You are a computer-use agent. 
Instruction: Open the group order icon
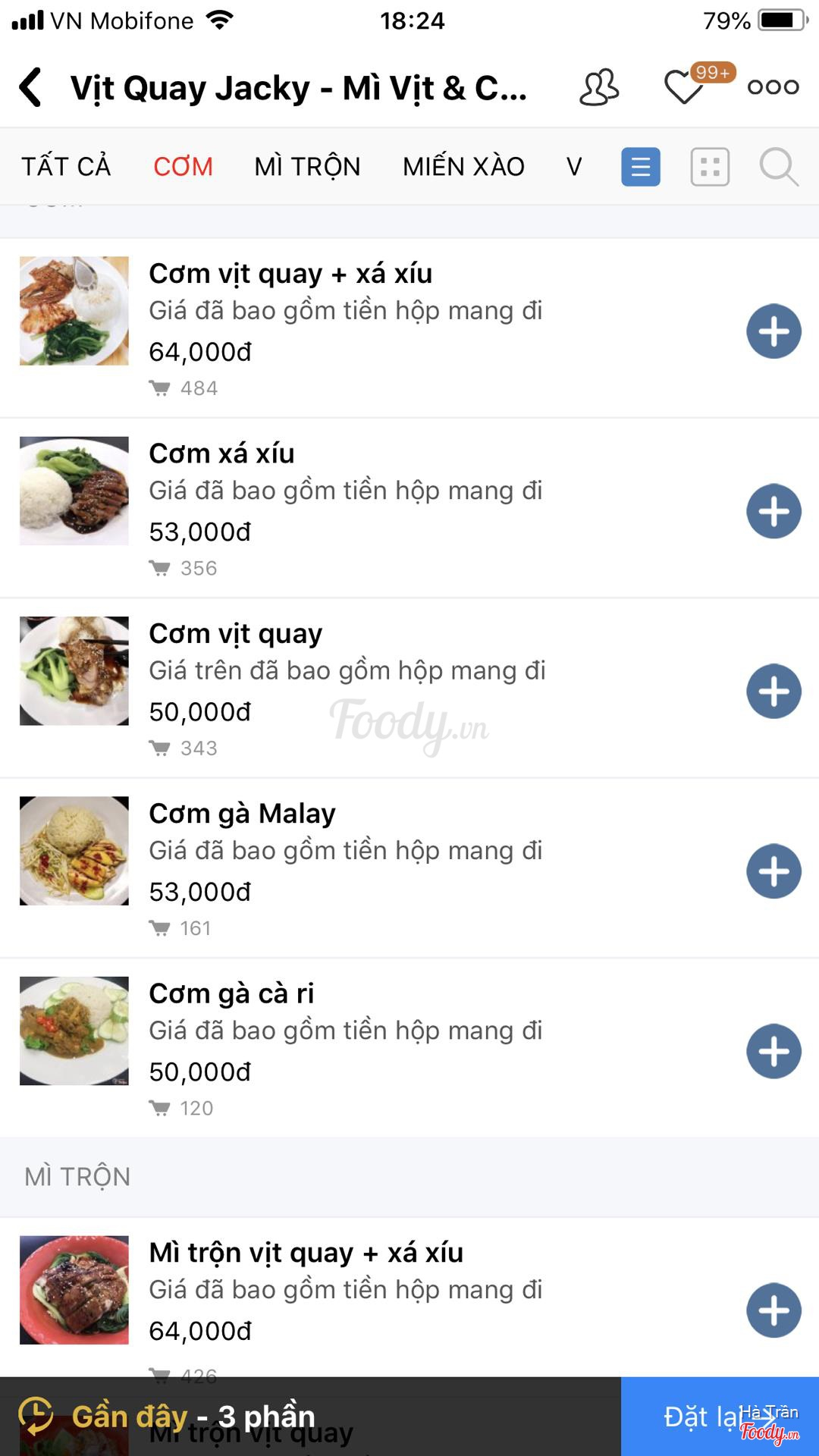(599, 87)
